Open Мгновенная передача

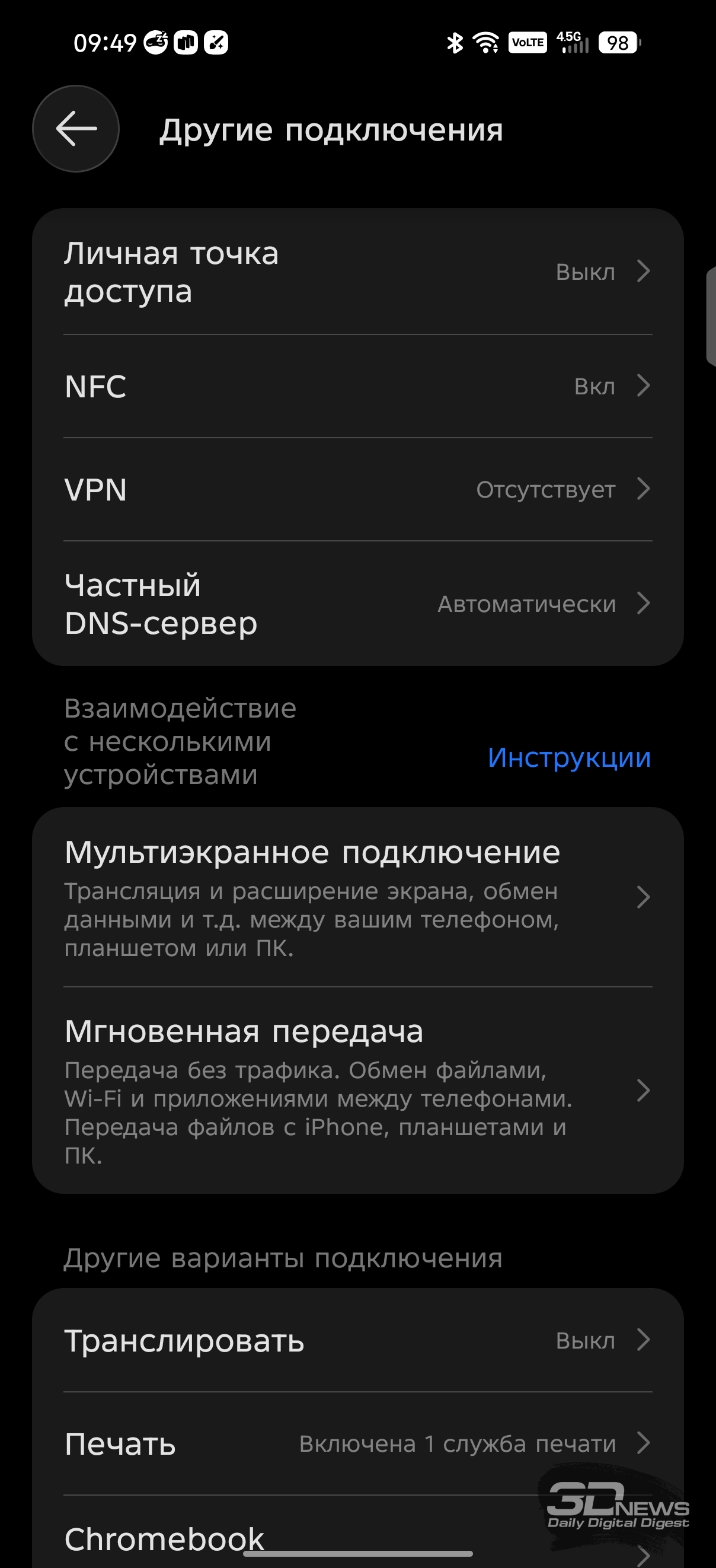click(x=357, y=1090)
